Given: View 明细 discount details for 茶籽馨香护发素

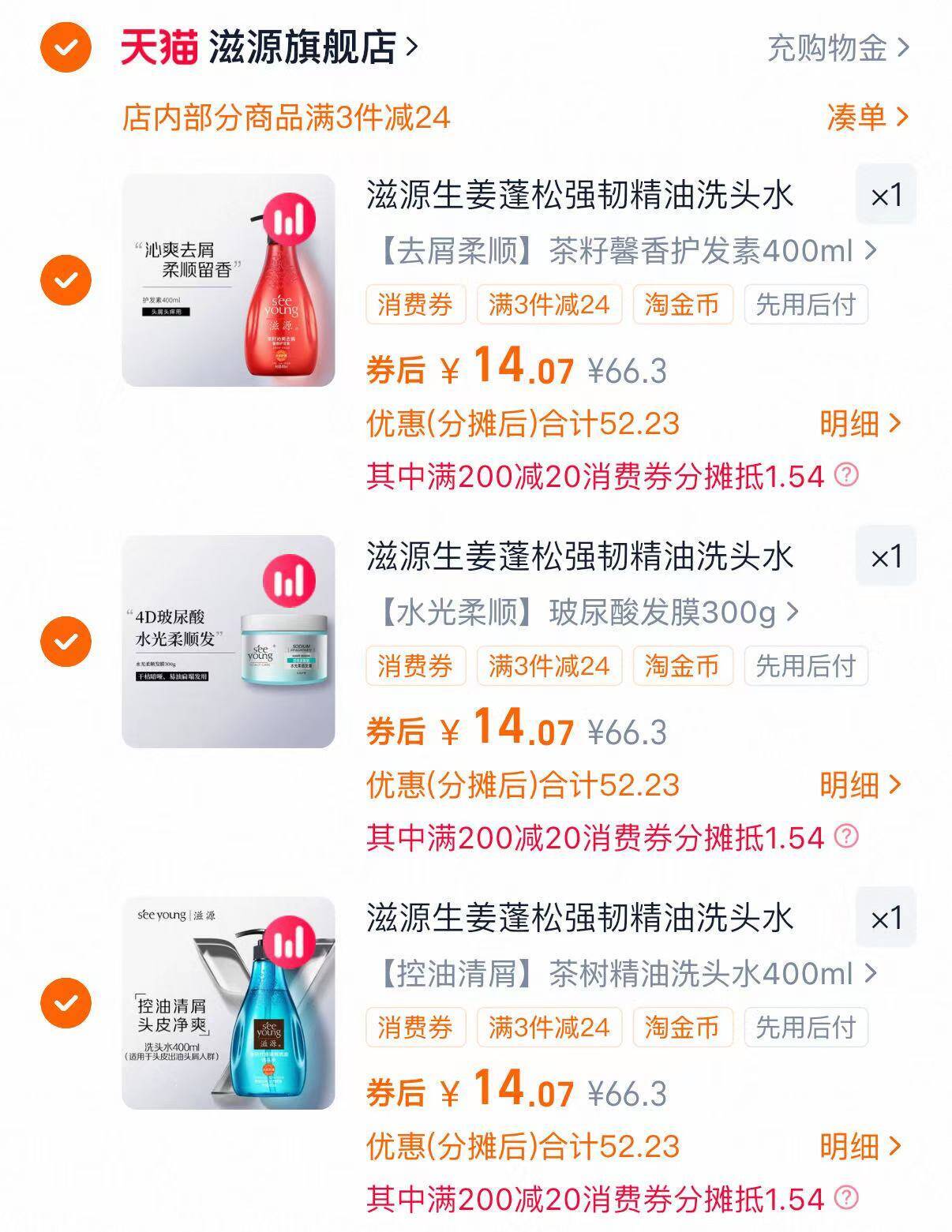Looking at the screenshot, I should pyautogui.click(x=859, y=424).
